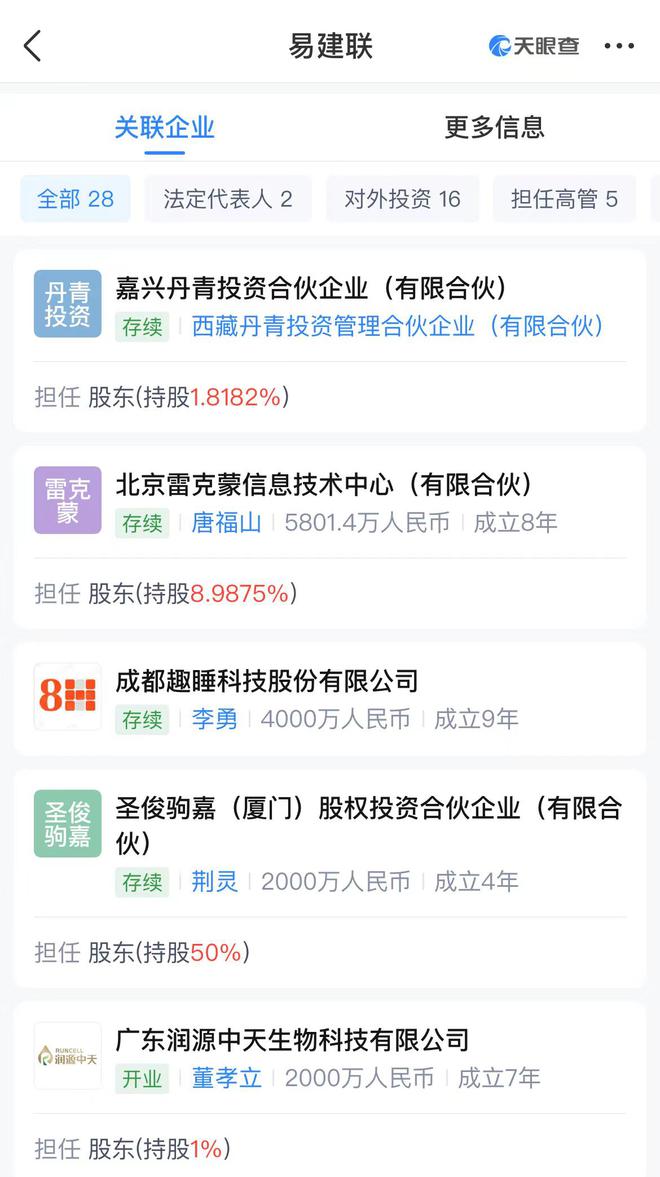The image size is (660, 1177).
Task: Filter by 对外投资 16
Action: pos(402,199)
